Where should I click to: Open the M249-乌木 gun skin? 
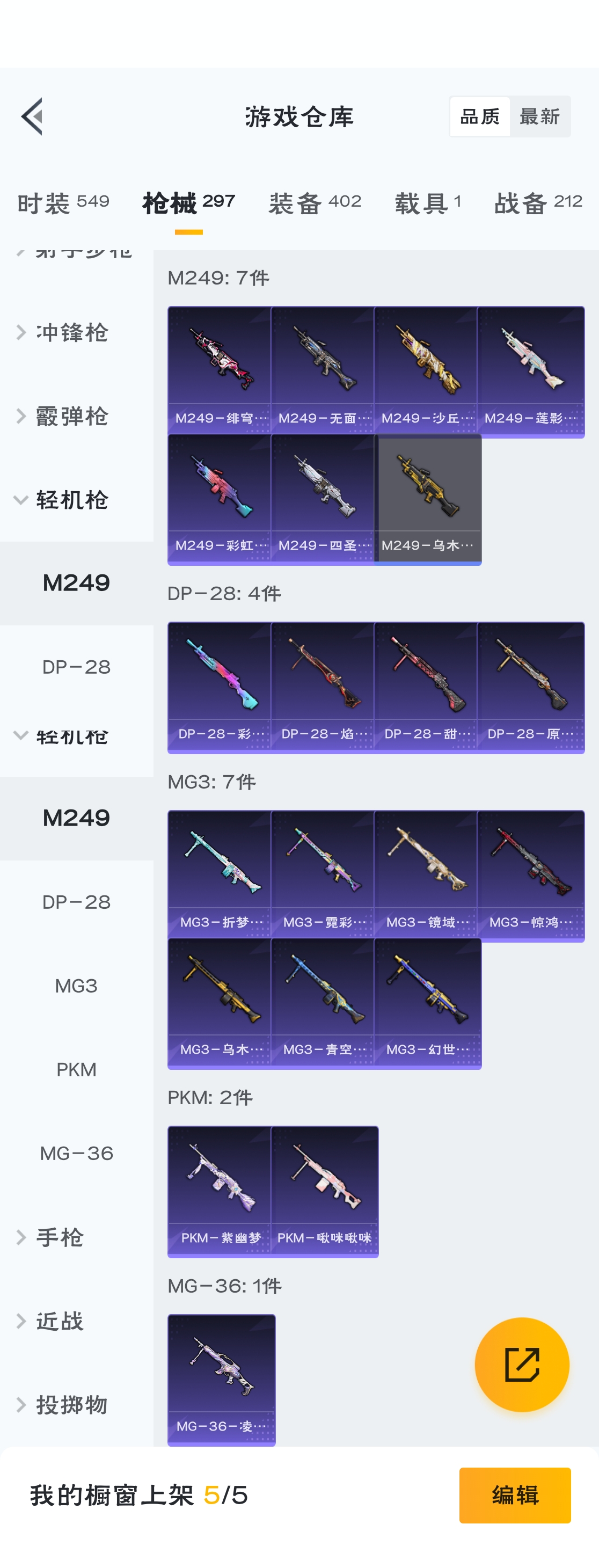point(427,499)
